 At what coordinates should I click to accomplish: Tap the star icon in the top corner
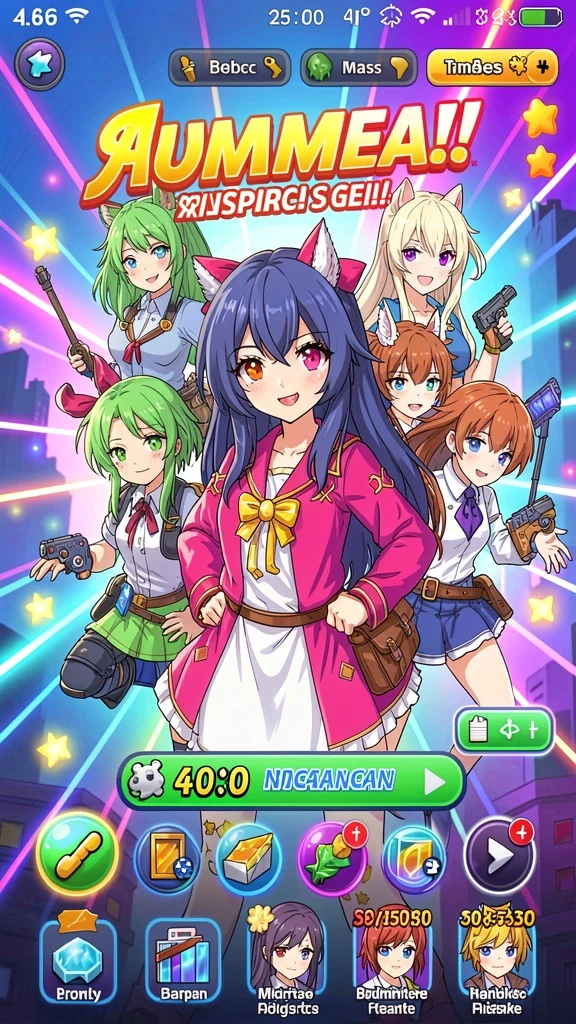point(40,64)
